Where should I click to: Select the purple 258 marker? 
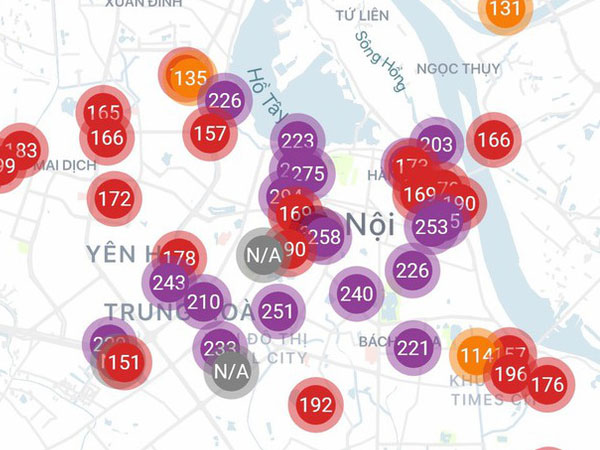[x=325, y=237]
